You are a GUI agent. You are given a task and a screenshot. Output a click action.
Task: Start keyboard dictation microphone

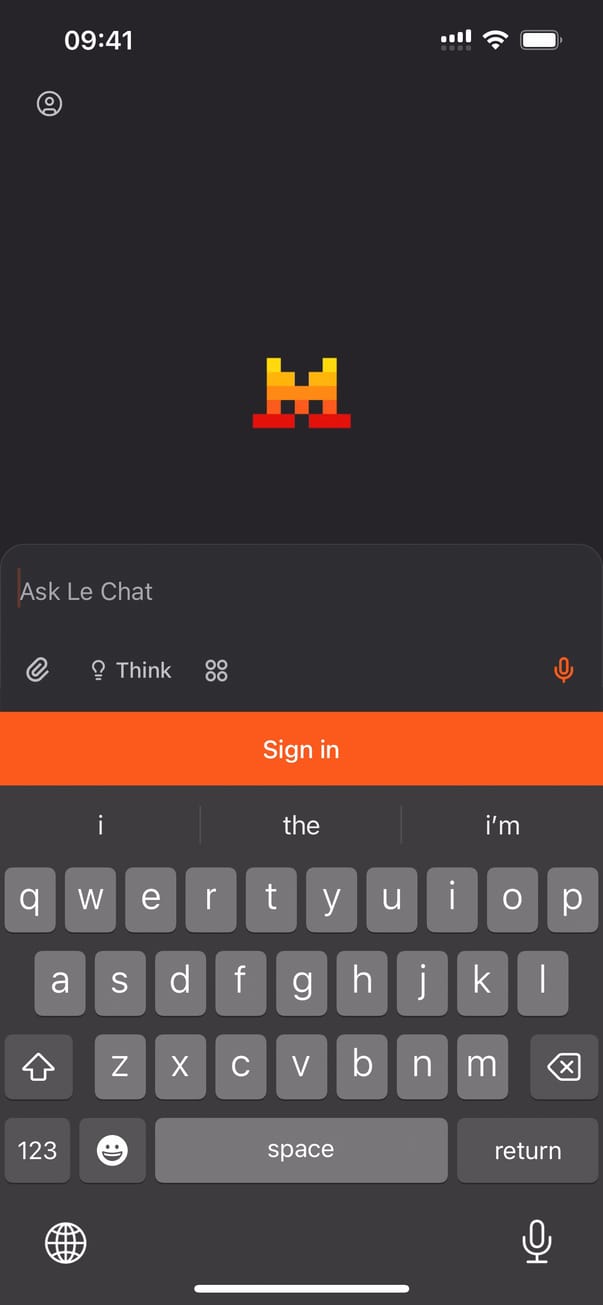[x=537, y=1242]
